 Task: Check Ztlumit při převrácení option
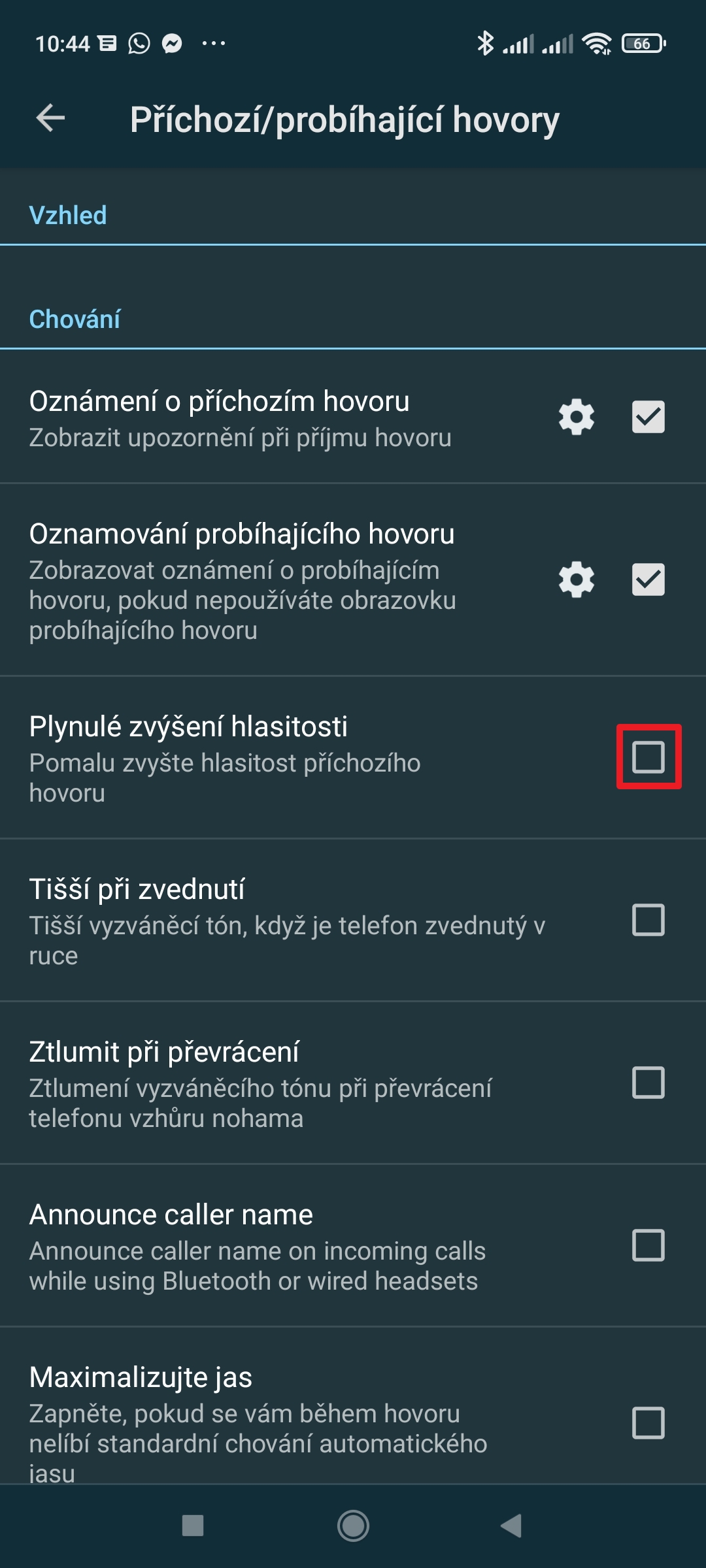[x=648, y=1083]
